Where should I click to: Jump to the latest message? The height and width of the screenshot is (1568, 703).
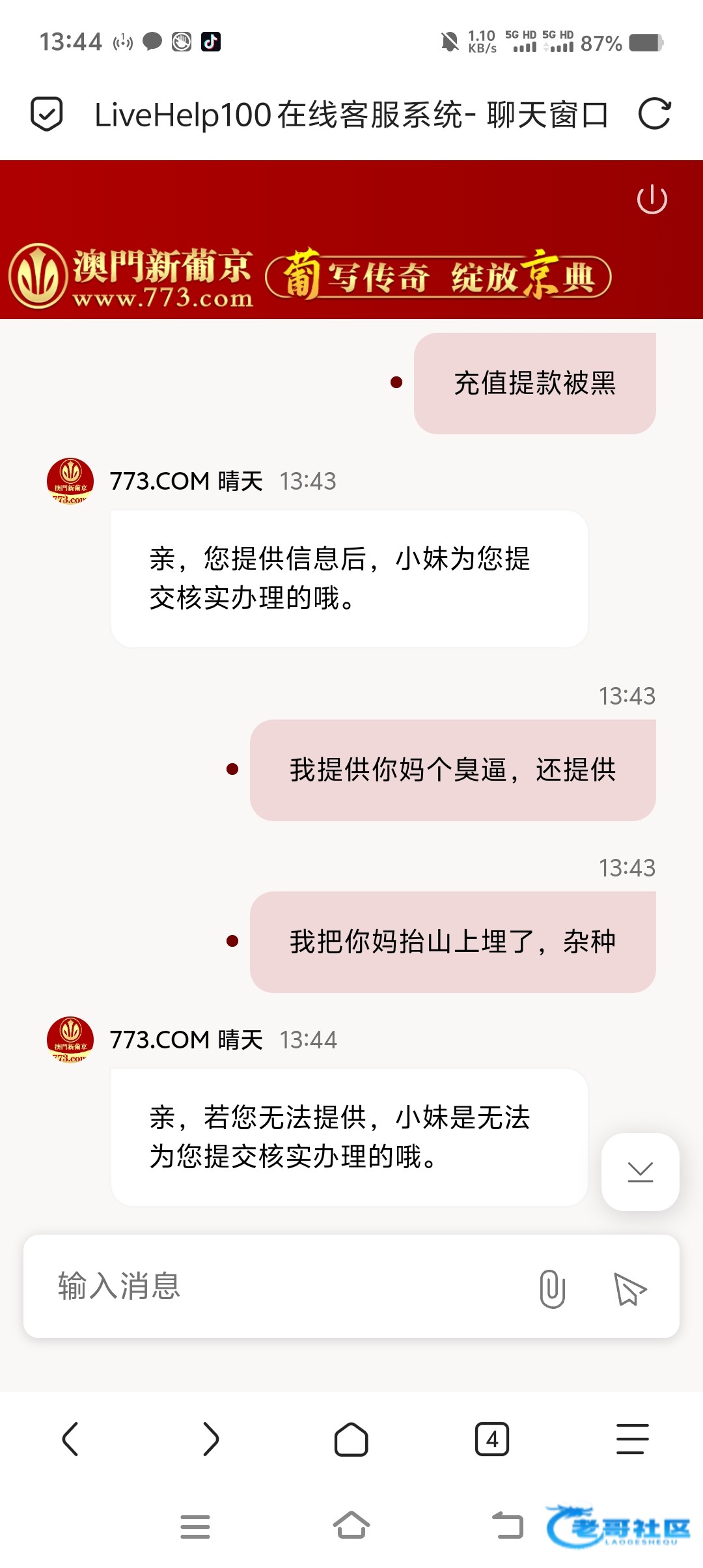641,1172
